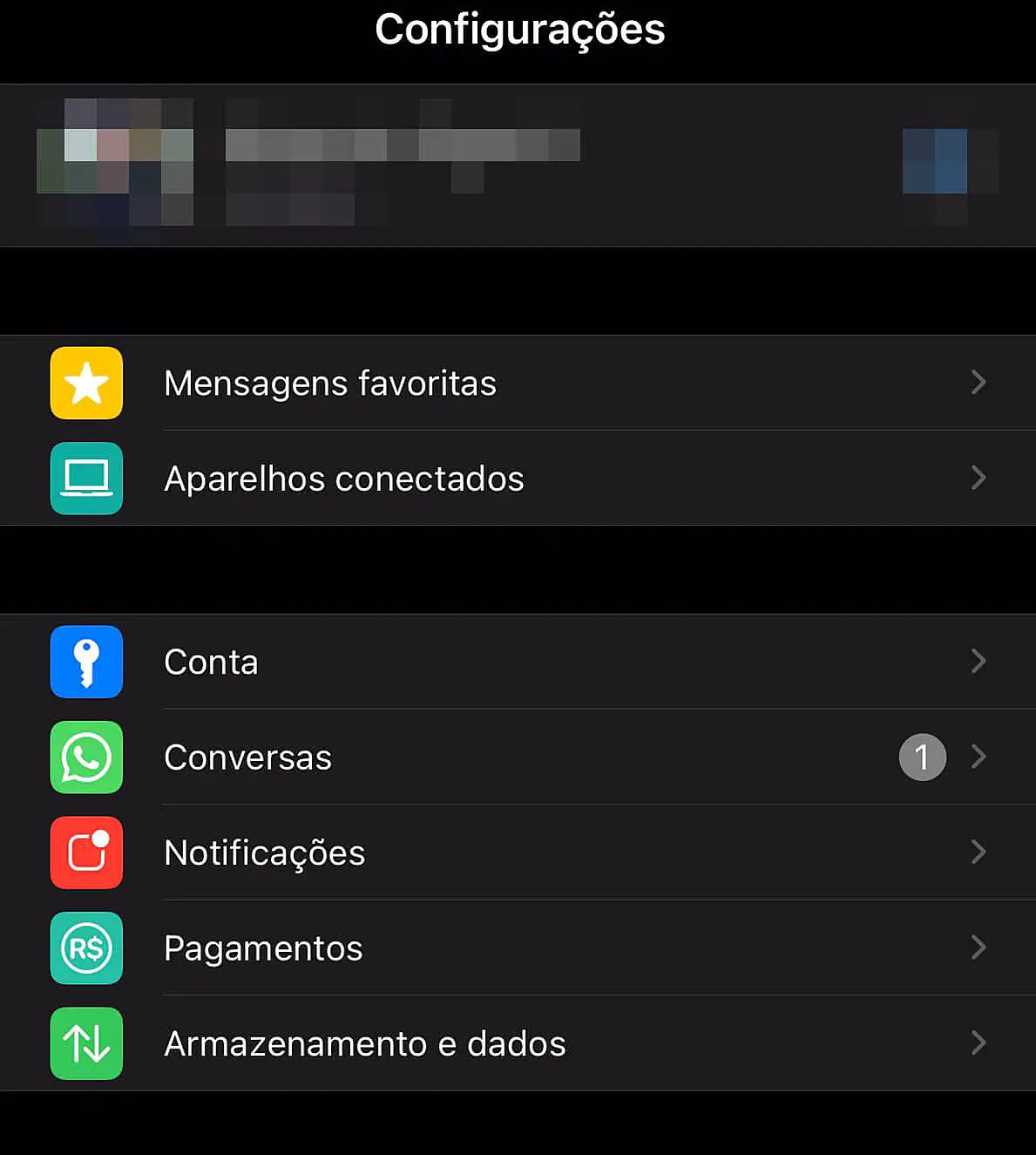This screenshot has height=1155, width=1036.
Task: Open the Notificações settings row
Action: coord(436,853)
